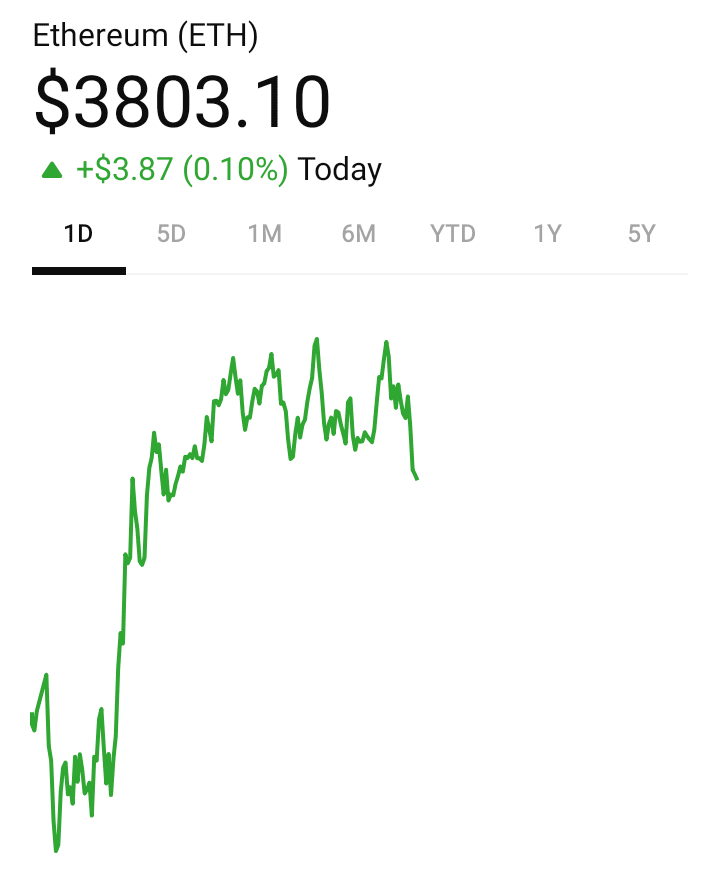Switch to the 6M time range
This screenshot has height=890, width=720.
pyautogui.click(x=358, y=234)
